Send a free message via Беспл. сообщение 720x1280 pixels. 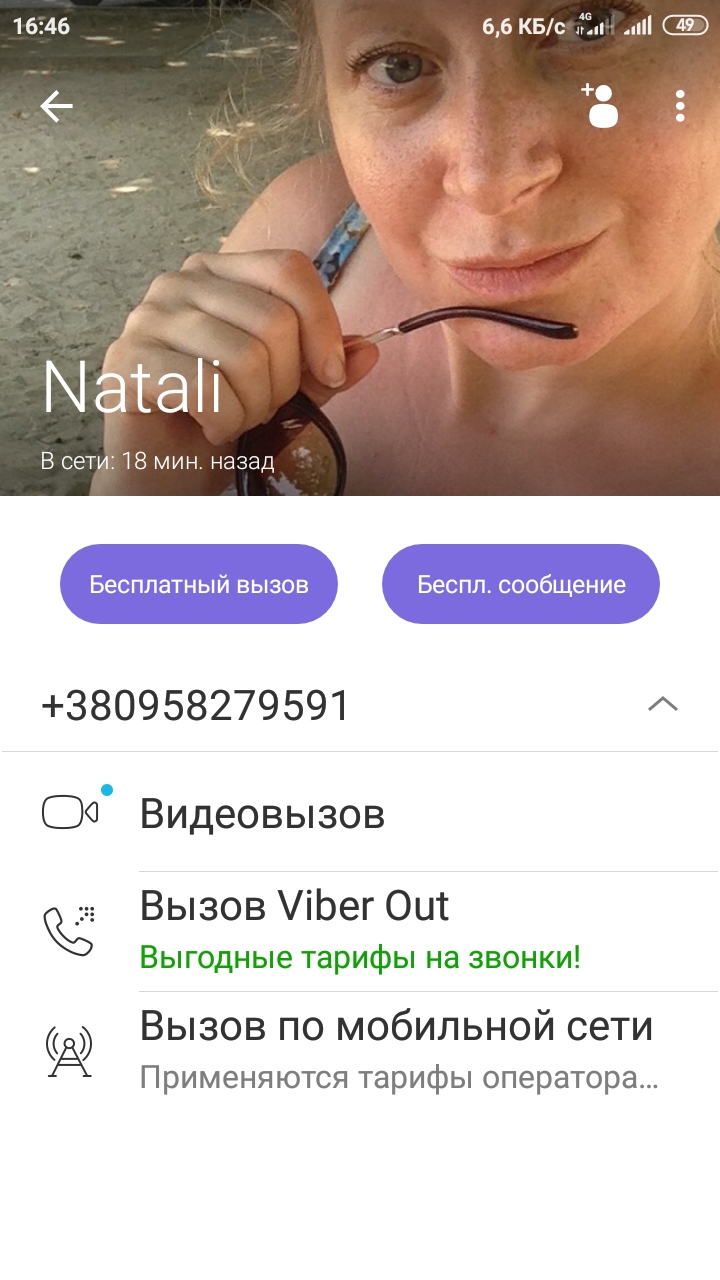pyautogui.click(x=521, y=584)
